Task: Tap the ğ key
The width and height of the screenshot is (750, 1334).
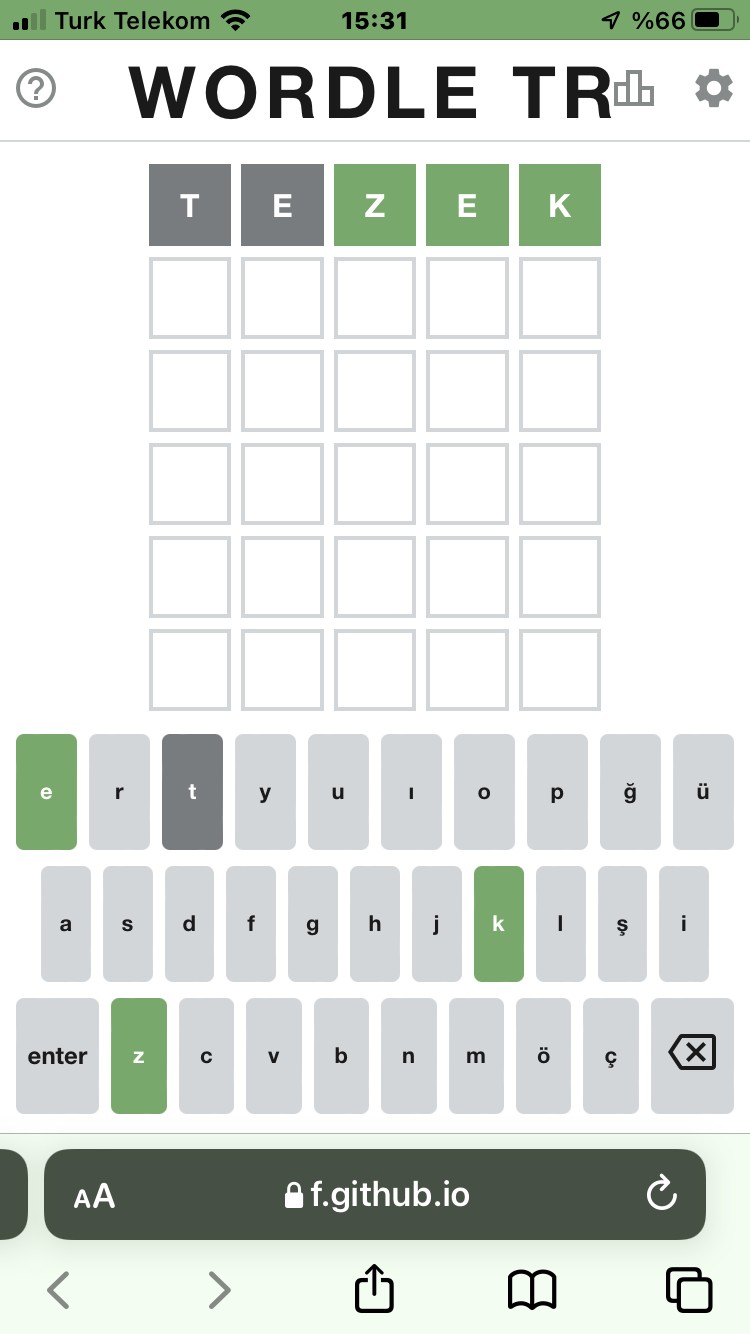Action: pos(630,792)
